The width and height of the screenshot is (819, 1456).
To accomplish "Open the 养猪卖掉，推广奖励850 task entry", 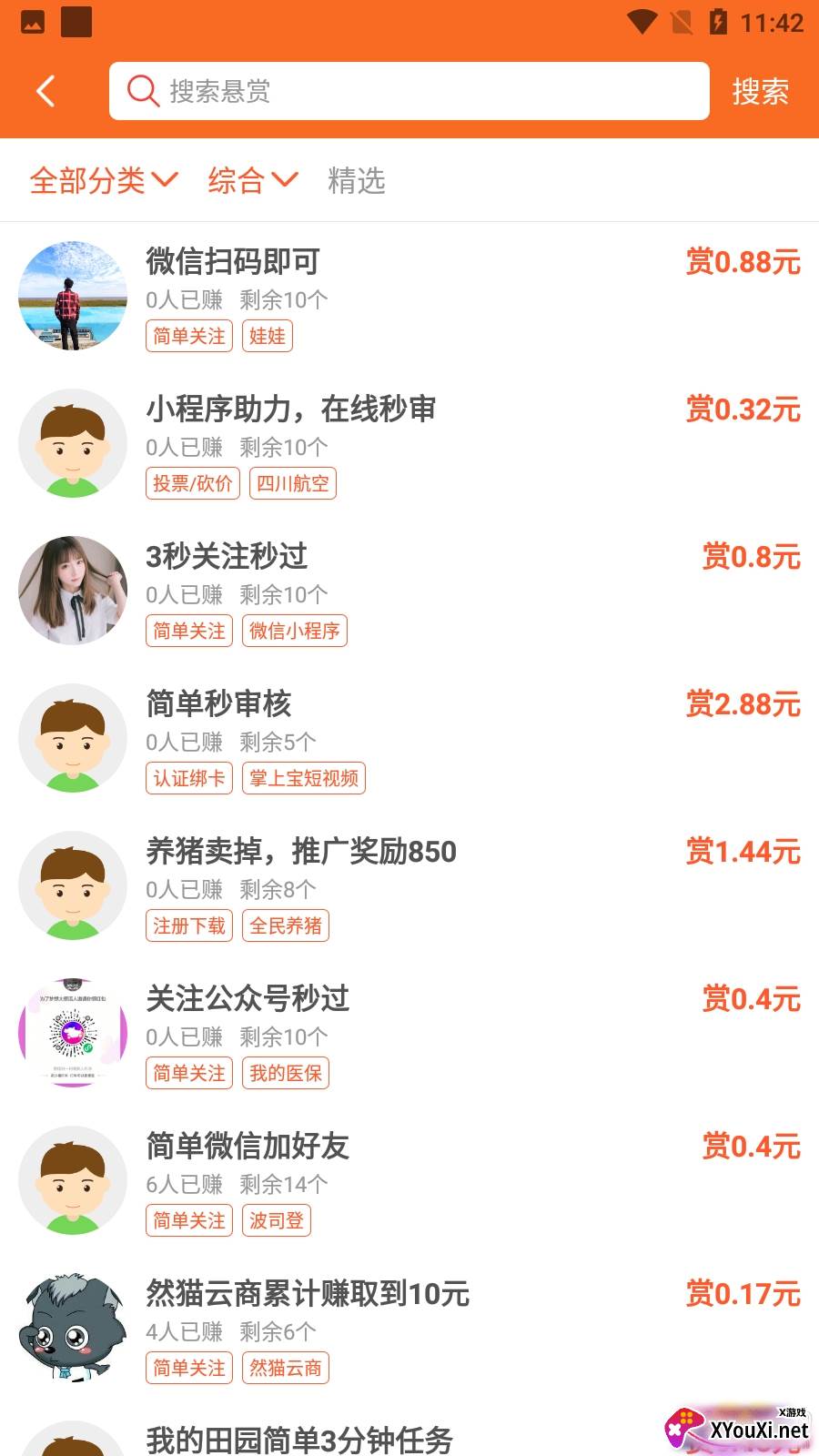I will 300,853.
